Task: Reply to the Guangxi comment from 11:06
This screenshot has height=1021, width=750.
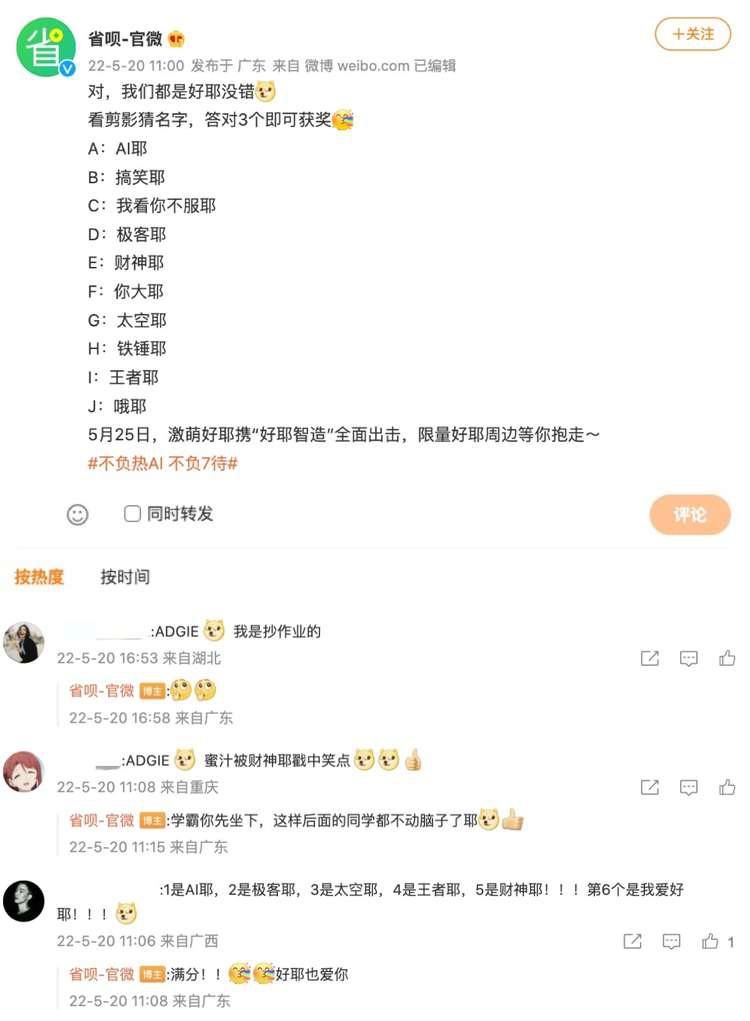Action: coord(672,941)
